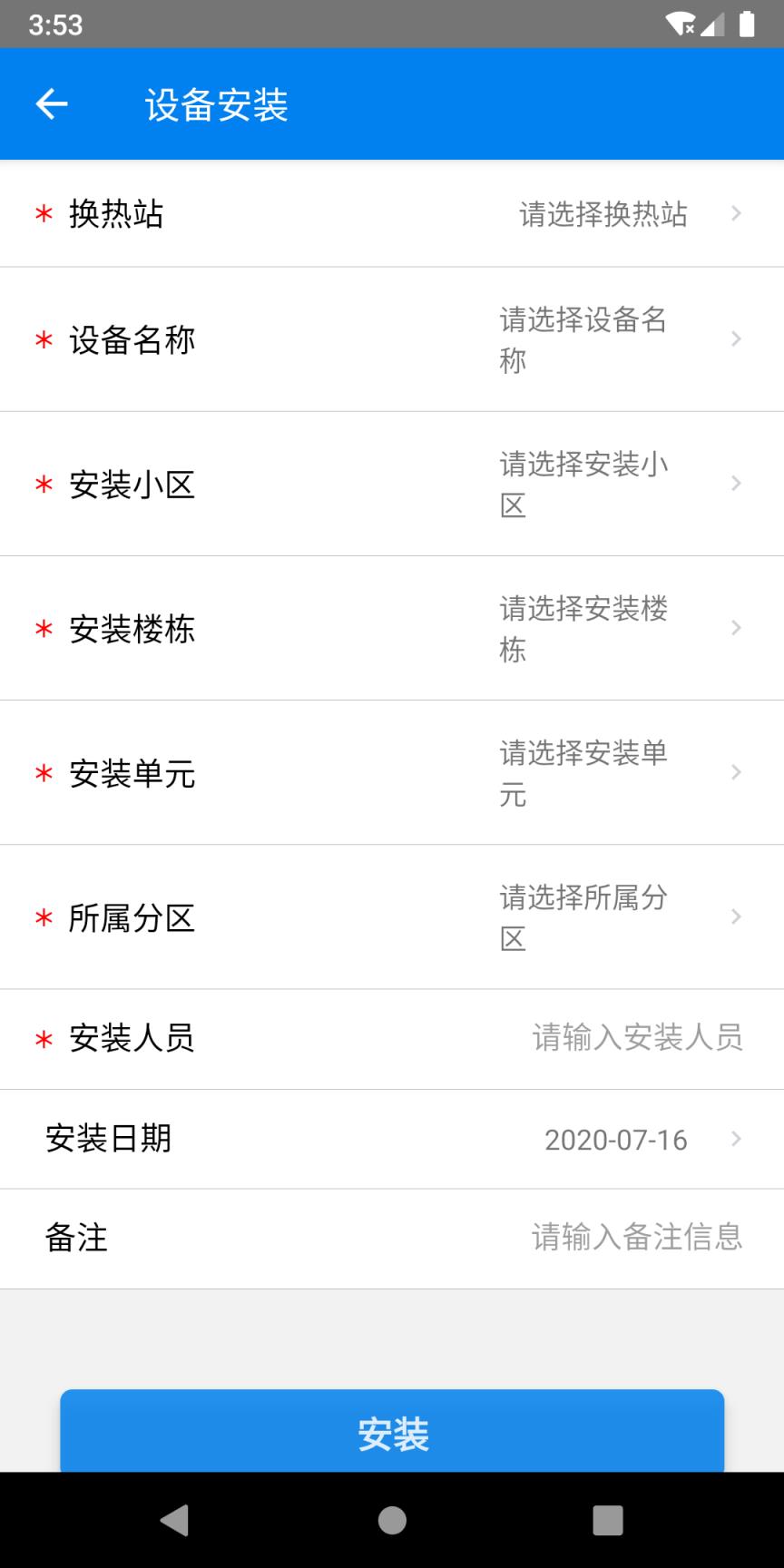Open recent apps with the square navigation icon
784x1568 pixels.
[607, 1521]
